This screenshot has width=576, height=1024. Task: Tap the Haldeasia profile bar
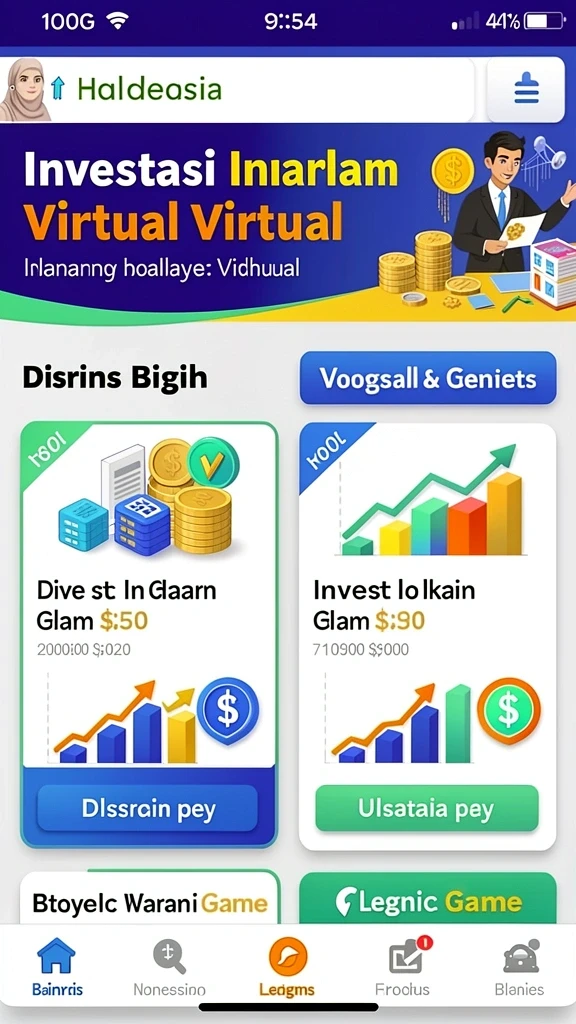[x=238, y=89]
